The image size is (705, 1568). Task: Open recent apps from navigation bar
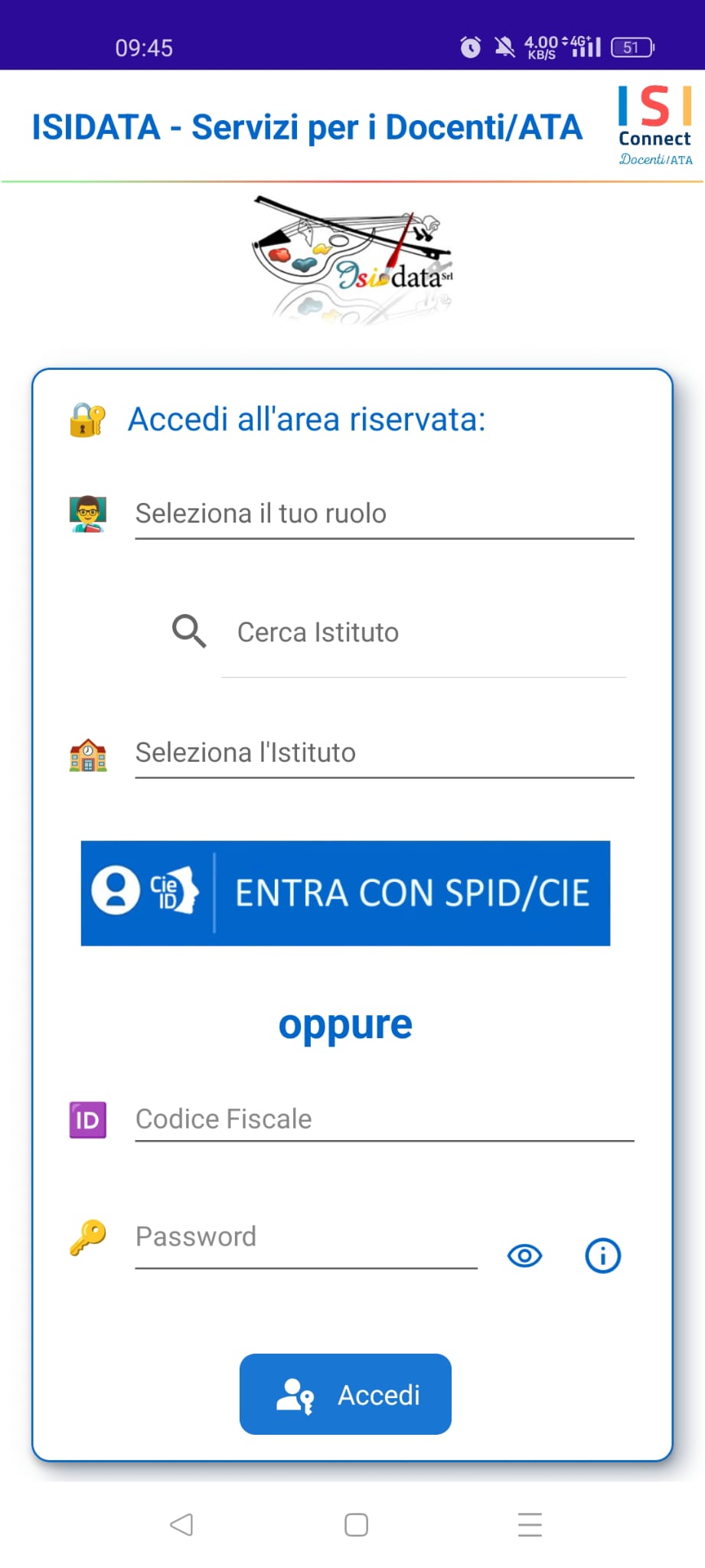pyautogui.click(x=530, y=1524)
